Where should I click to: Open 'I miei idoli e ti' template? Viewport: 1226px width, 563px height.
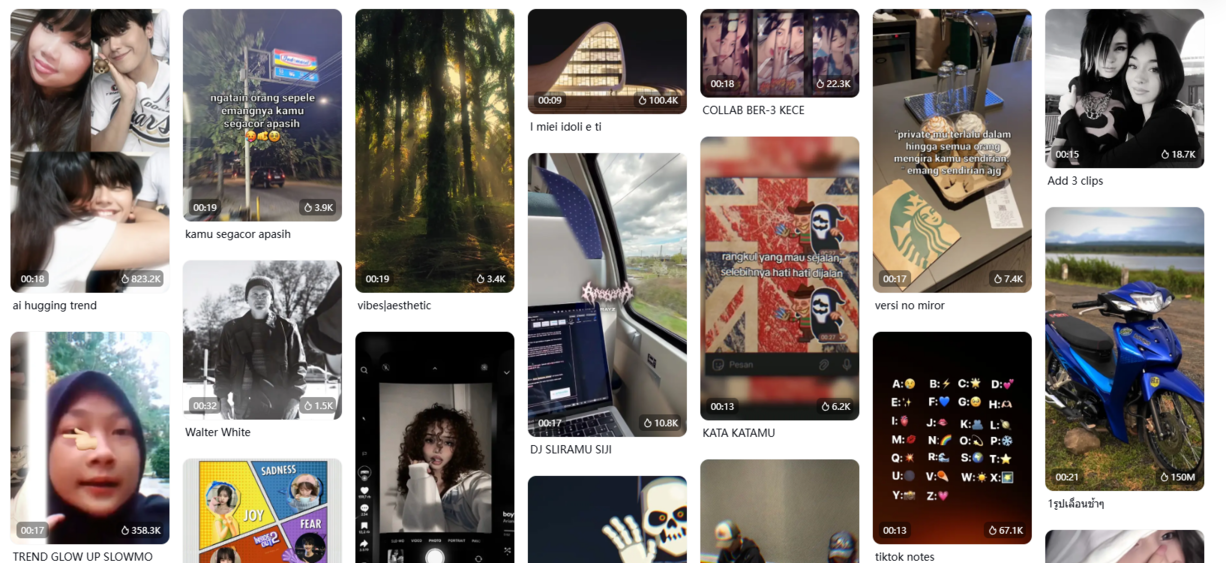tap(607, 62)
